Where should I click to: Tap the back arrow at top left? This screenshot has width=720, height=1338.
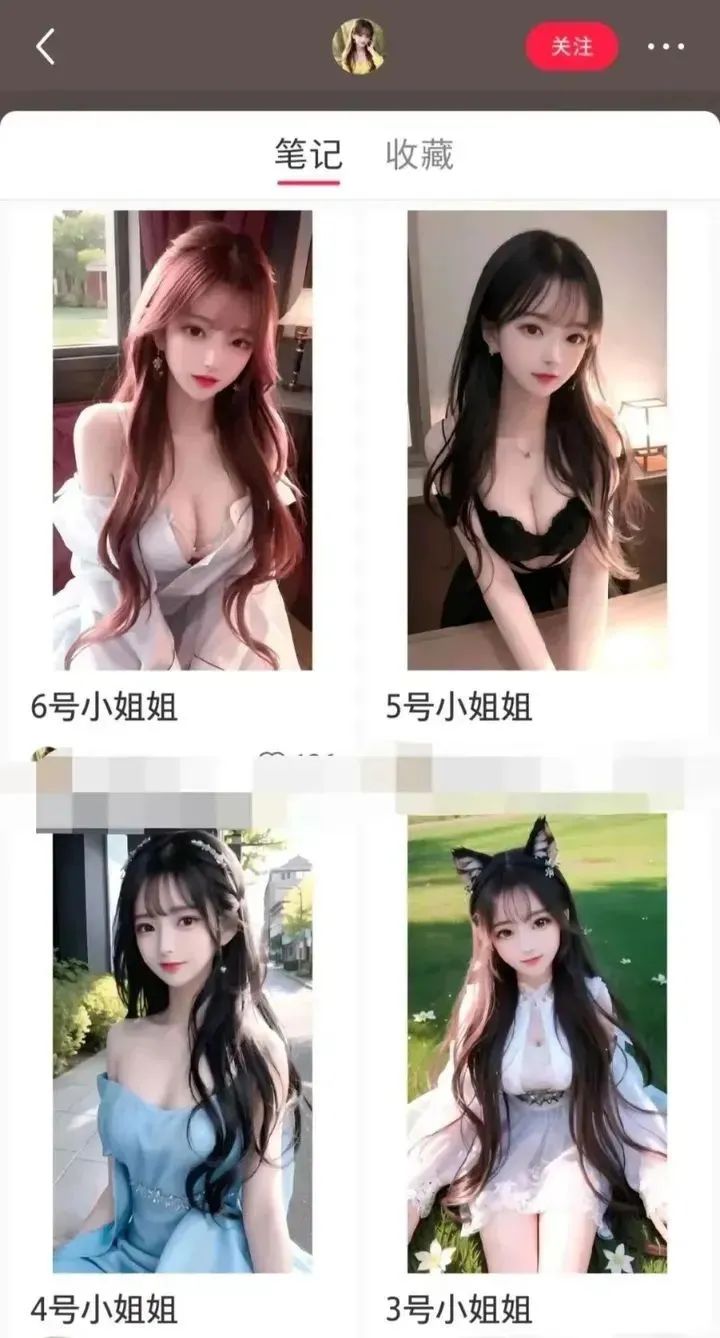point(42,47)
